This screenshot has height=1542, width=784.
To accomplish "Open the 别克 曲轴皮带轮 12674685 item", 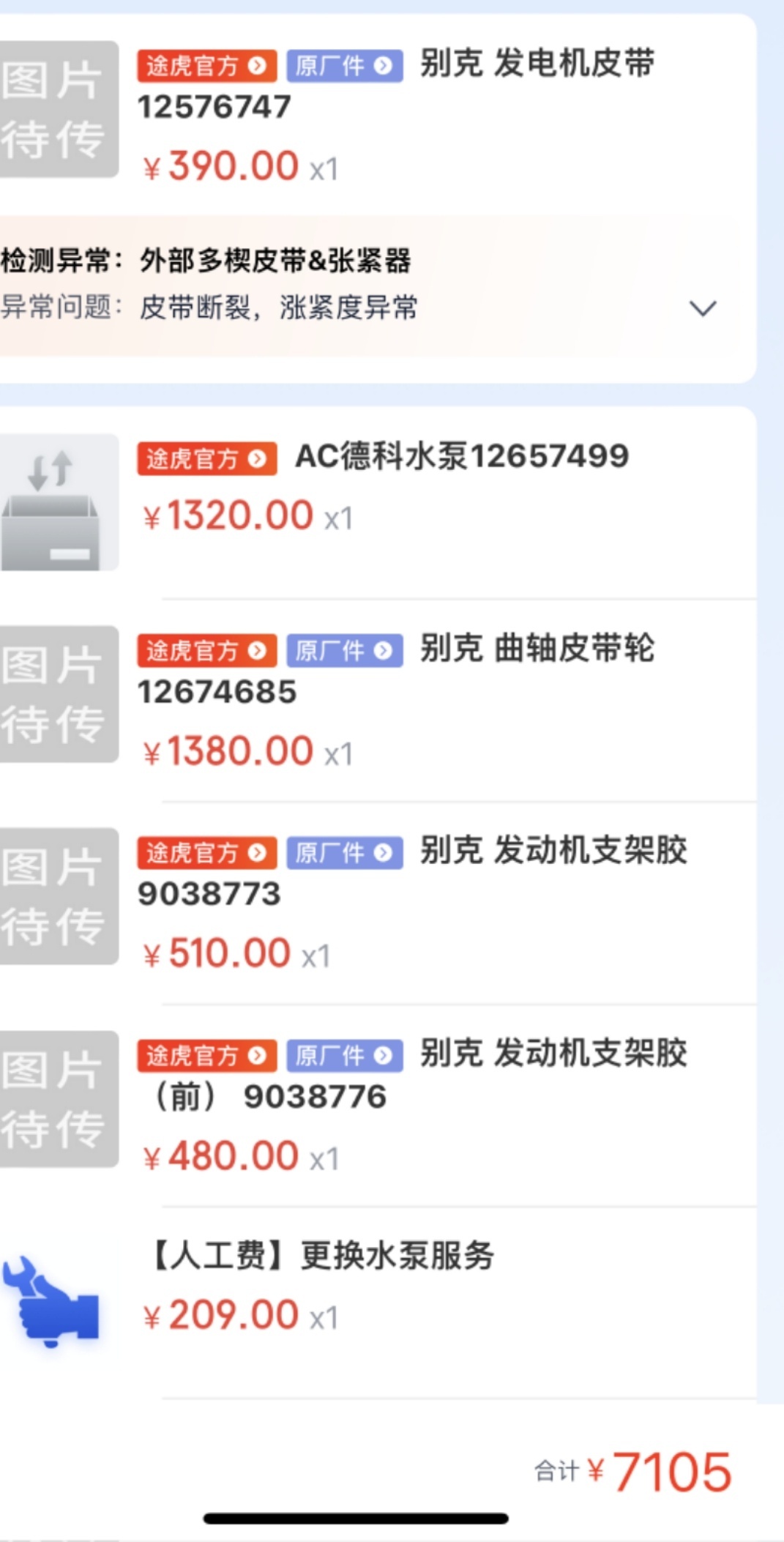I will point(378,700).
